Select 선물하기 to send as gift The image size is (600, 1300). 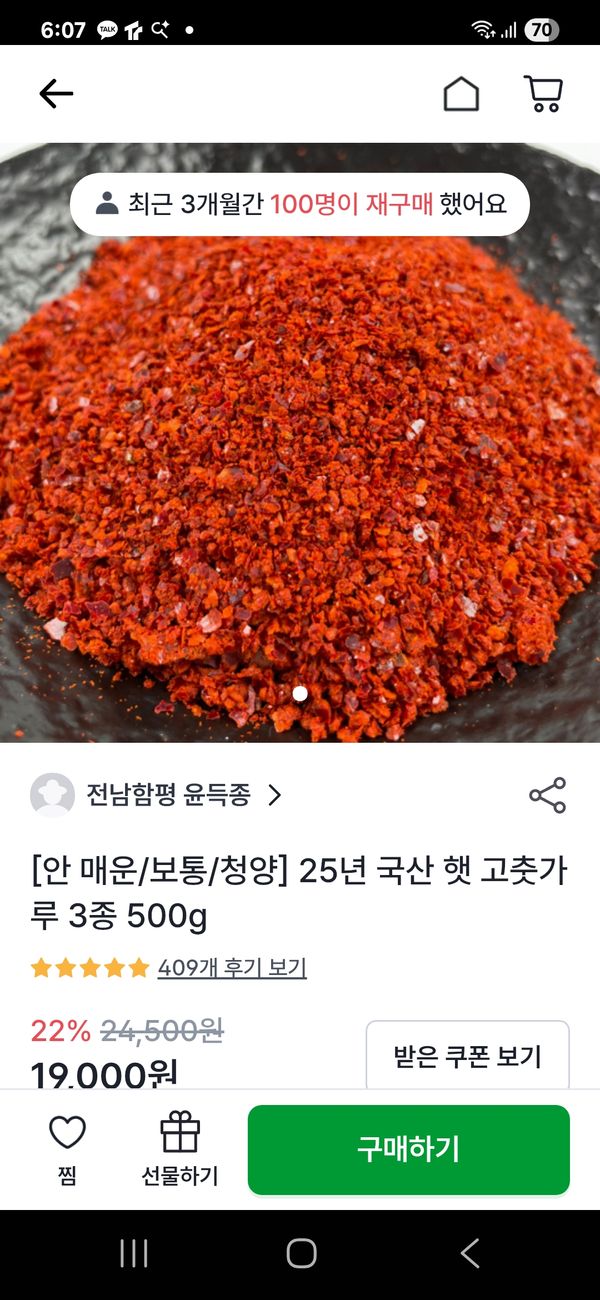coord(180,1150)
